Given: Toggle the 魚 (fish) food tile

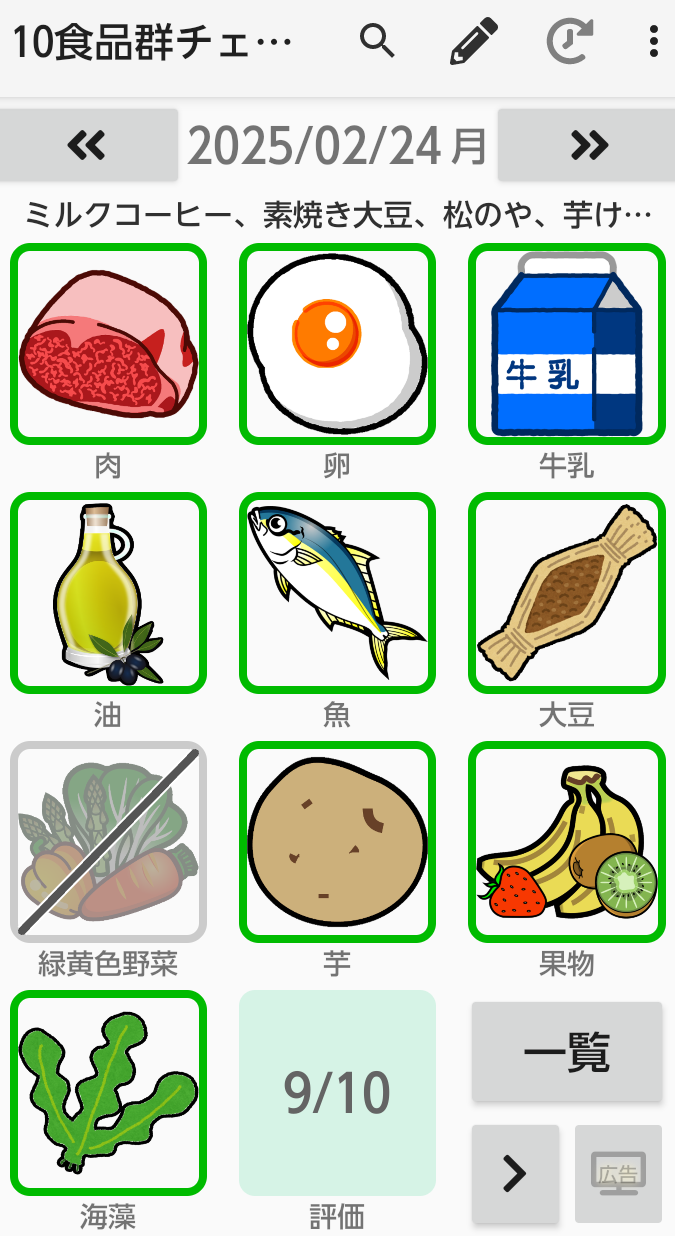Looking at the screenshot, I should [337, 592].
